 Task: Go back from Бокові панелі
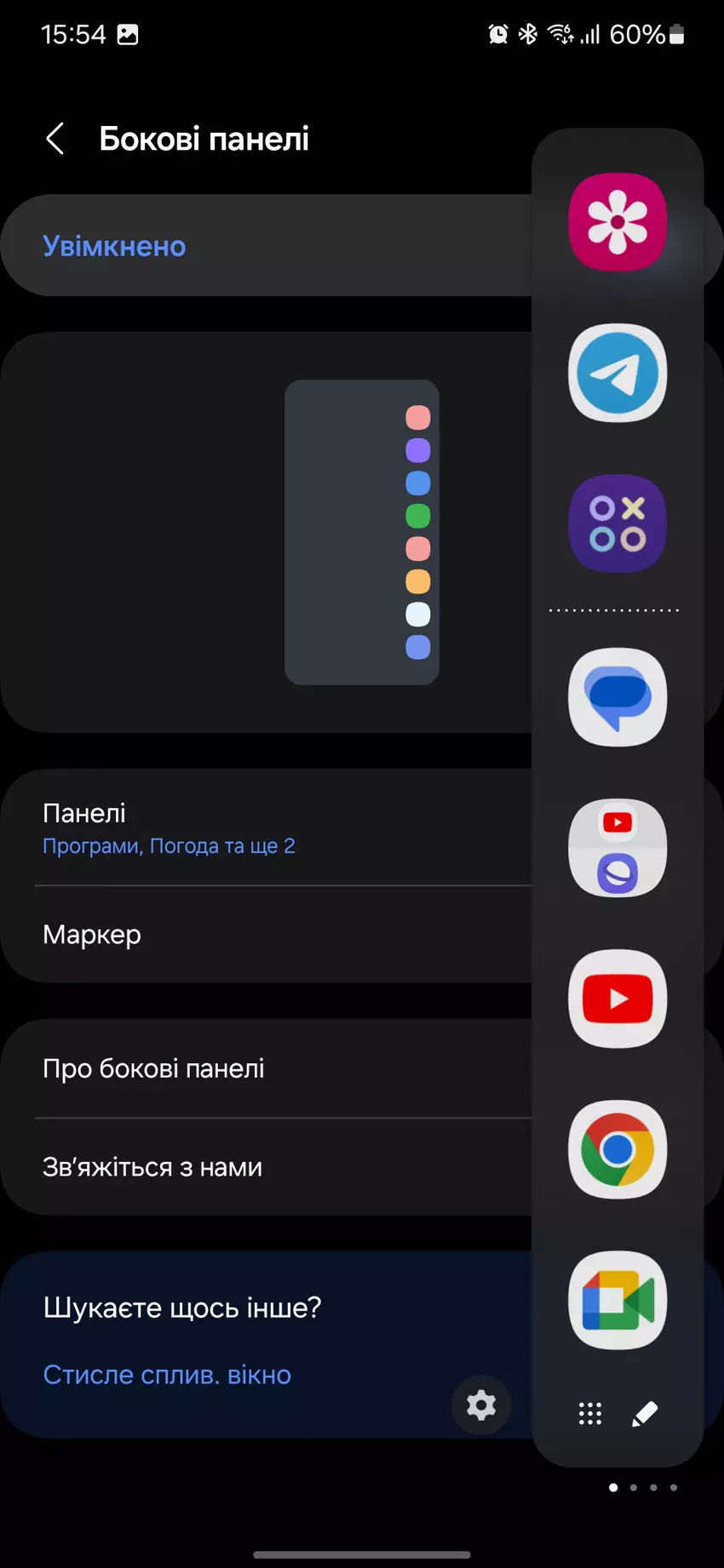[x=55, y=139]
